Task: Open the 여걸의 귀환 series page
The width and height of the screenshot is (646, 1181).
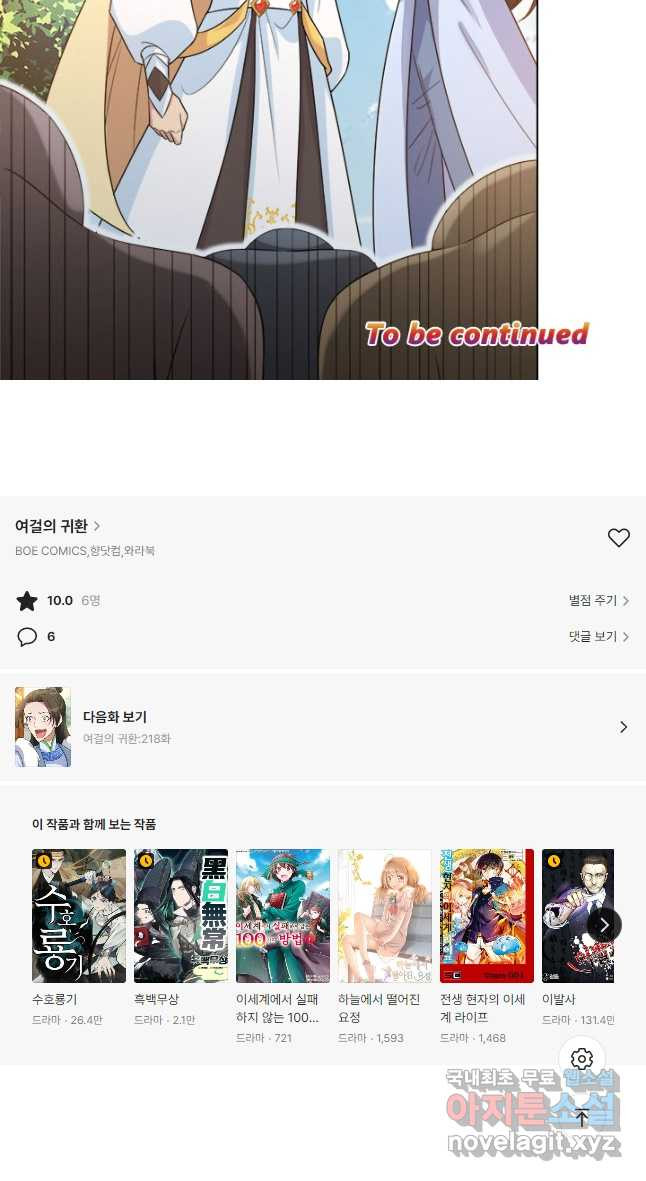Action: pyautogui.click(x=57, y=526)
